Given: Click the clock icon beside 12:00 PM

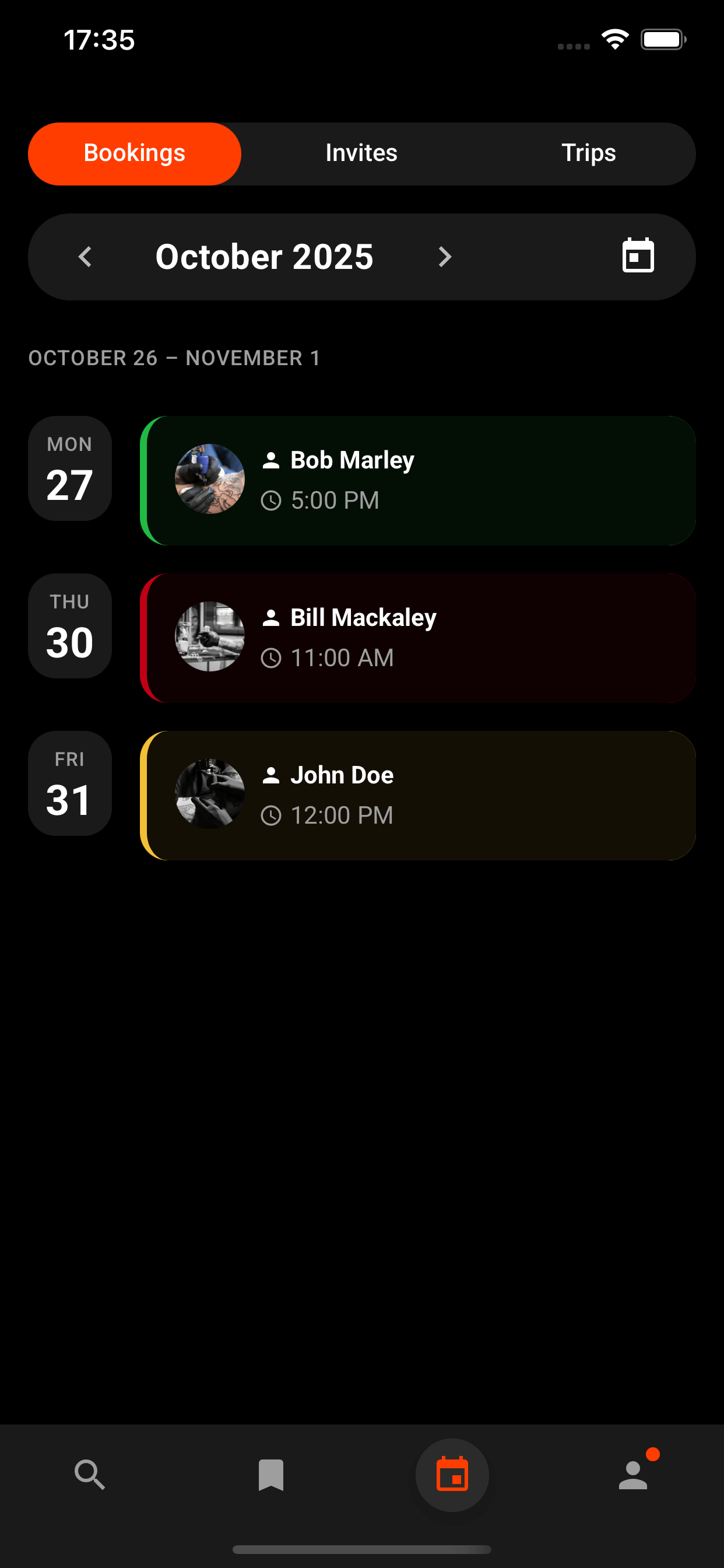Looking at the screenshot, I should tap(271, 814).
